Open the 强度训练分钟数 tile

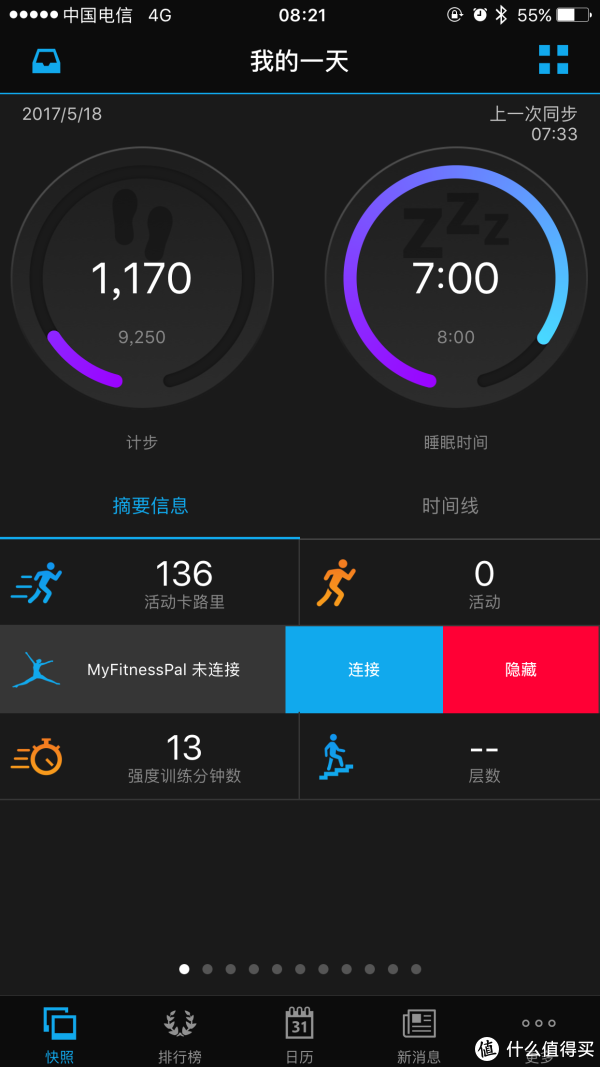pos(150,757)
